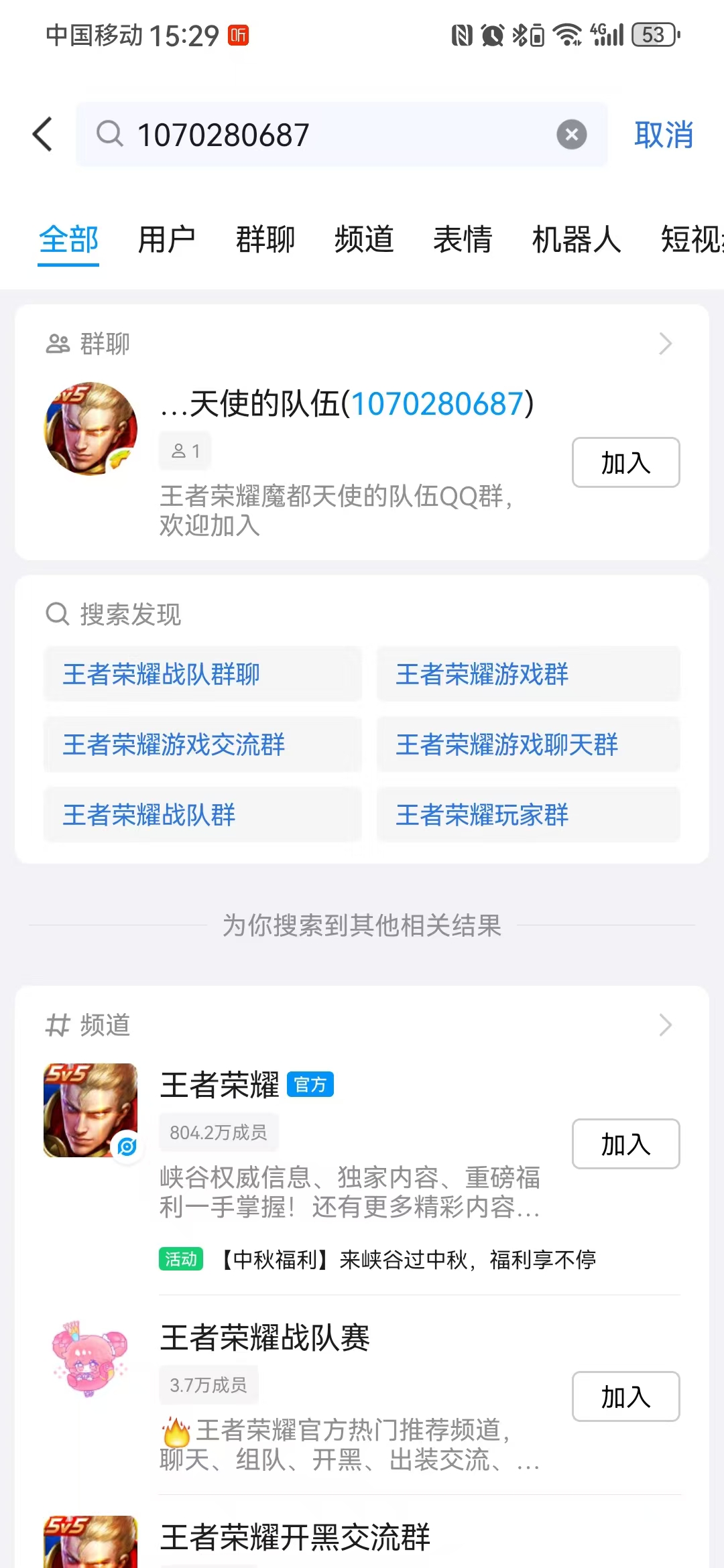Expand the 频道 section chevron
This screenshot has width=724, height=1568.
pos(665,1025)
